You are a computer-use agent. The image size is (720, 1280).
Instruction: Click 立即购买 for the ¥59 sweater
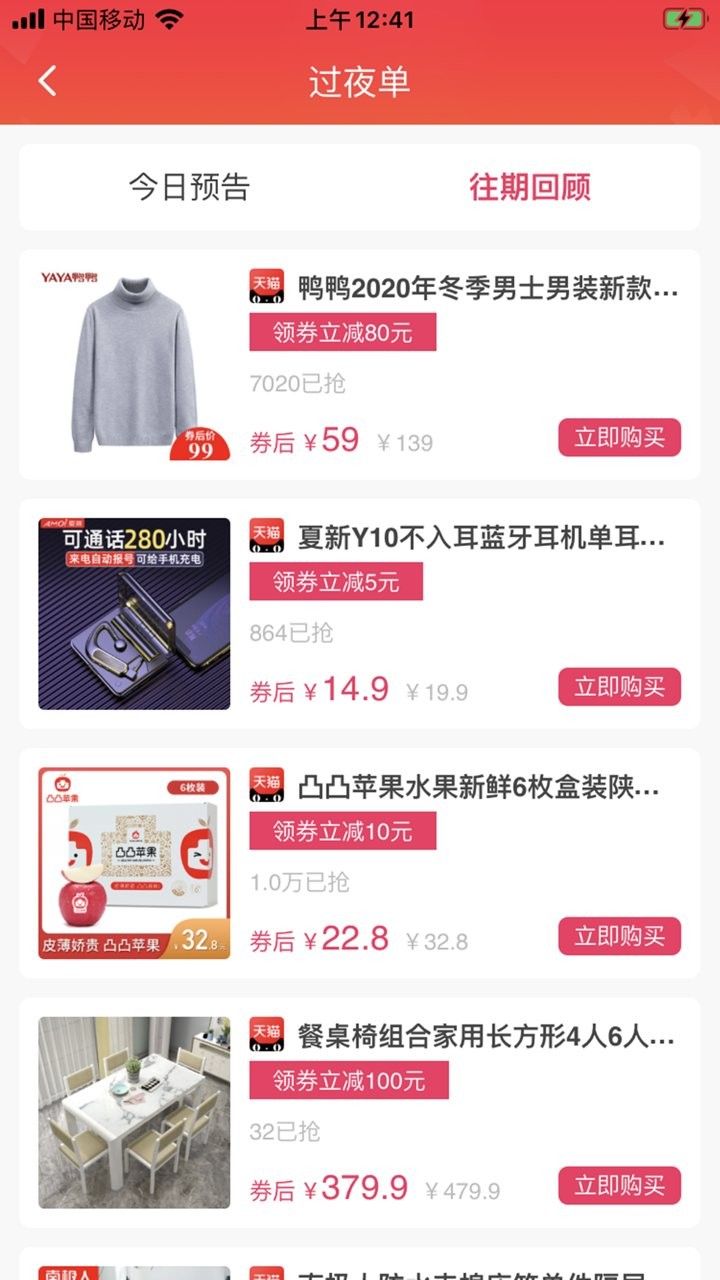(x=619, y=437)
